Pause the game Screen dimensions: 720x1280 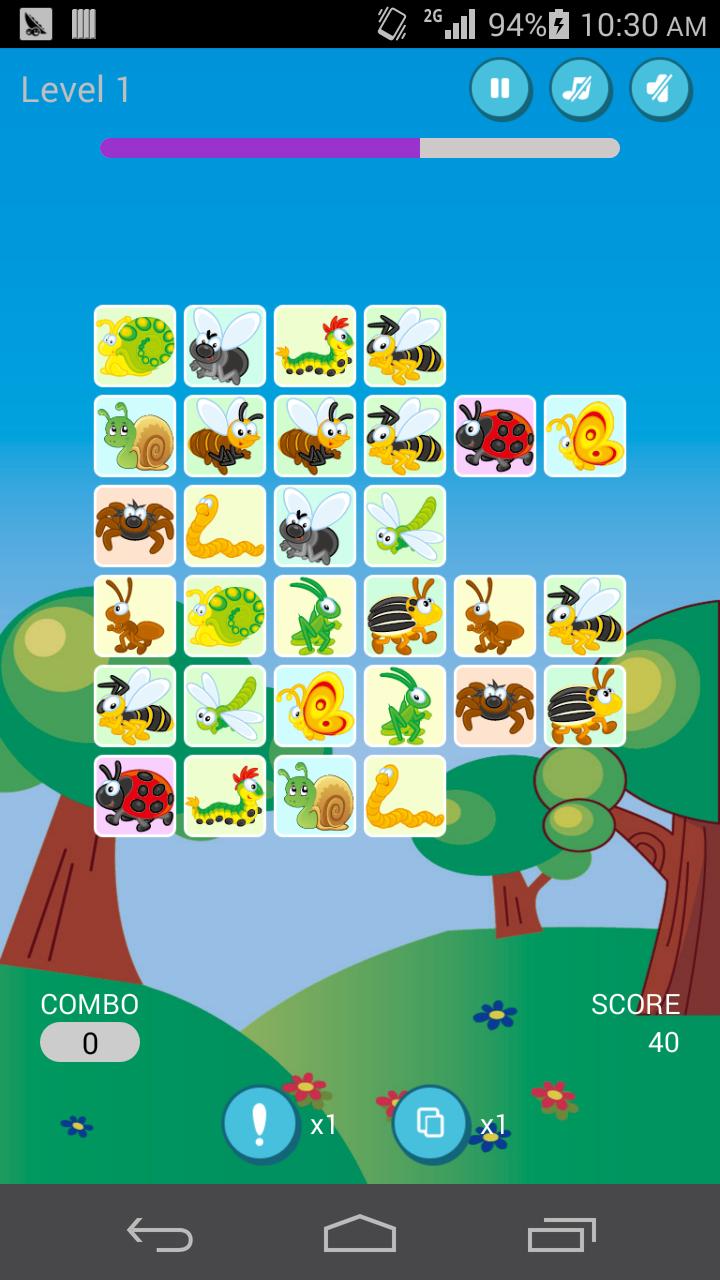[x=500, y=89]
